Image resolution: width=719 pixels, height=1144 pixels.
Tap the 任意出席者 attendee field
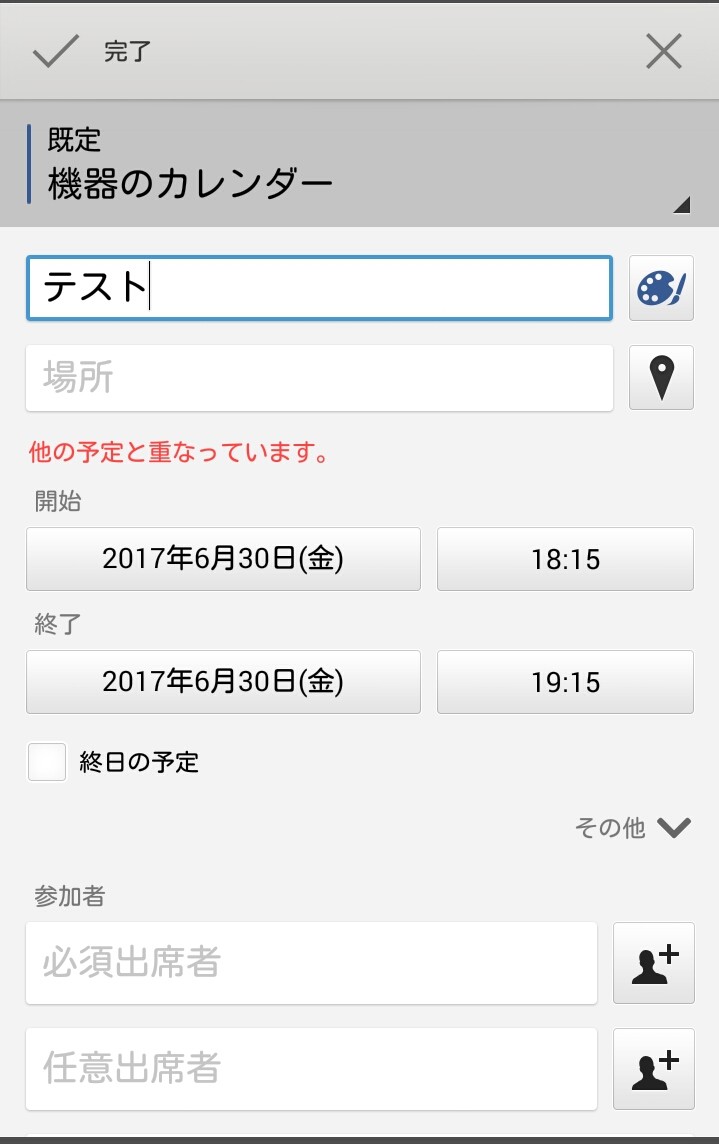(x=311, y=1069)
